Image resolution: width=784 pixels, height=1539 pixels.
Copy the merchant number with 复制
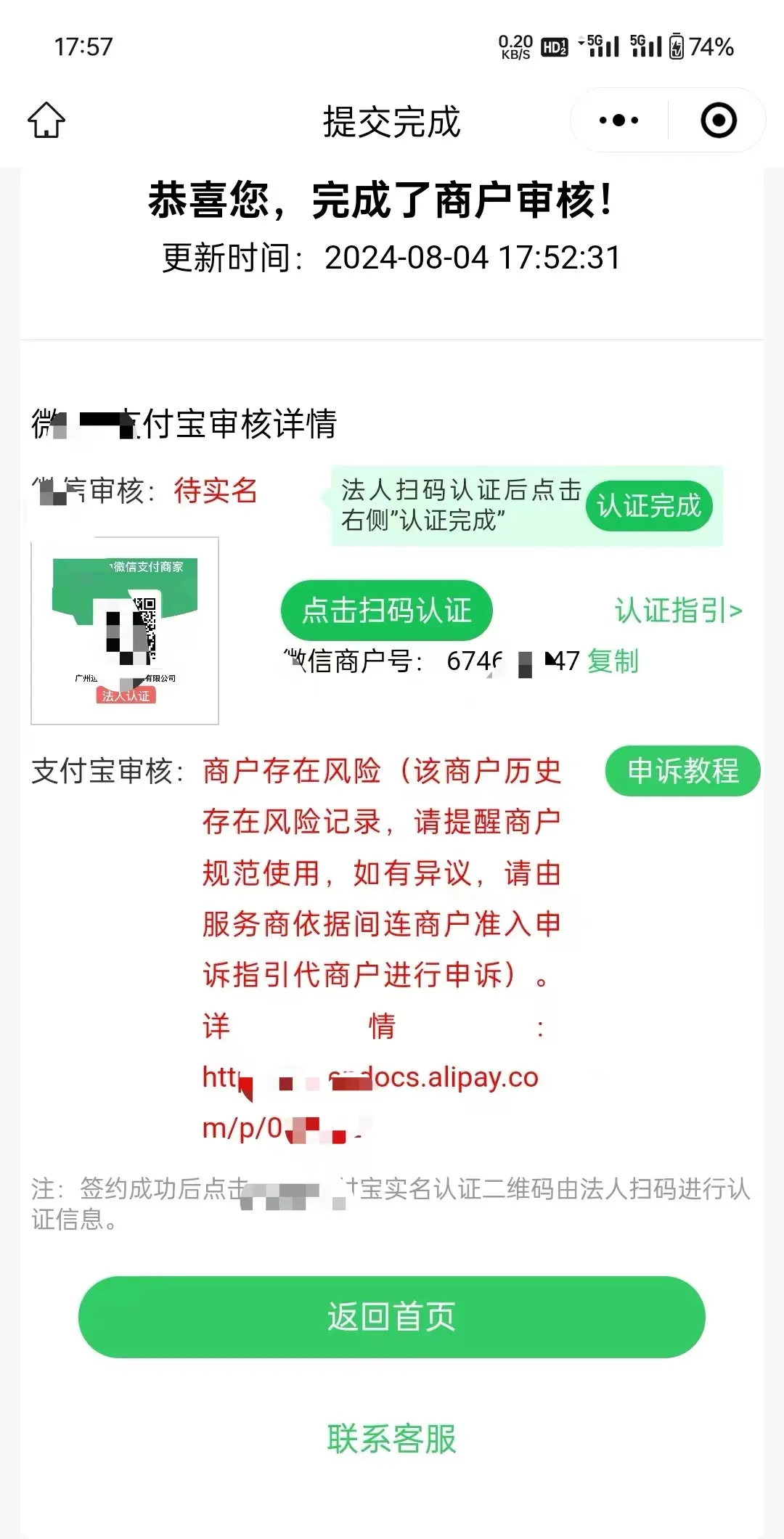pyautogui.click(x=613, y=661)
